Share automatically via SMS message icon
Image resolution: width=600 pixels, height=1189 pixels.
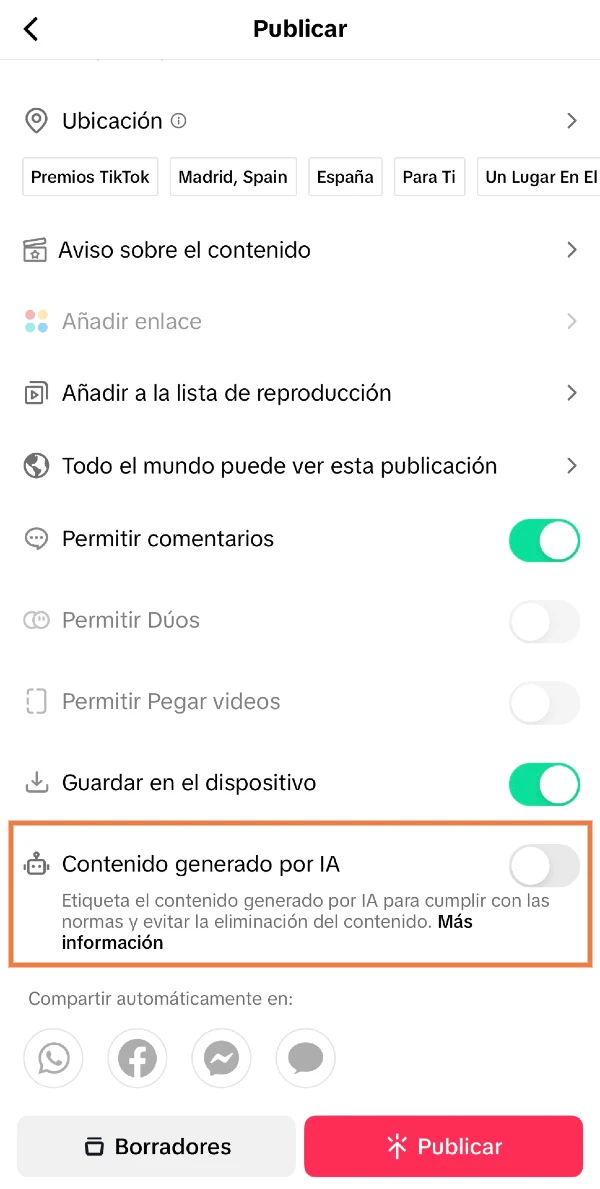305,1058
